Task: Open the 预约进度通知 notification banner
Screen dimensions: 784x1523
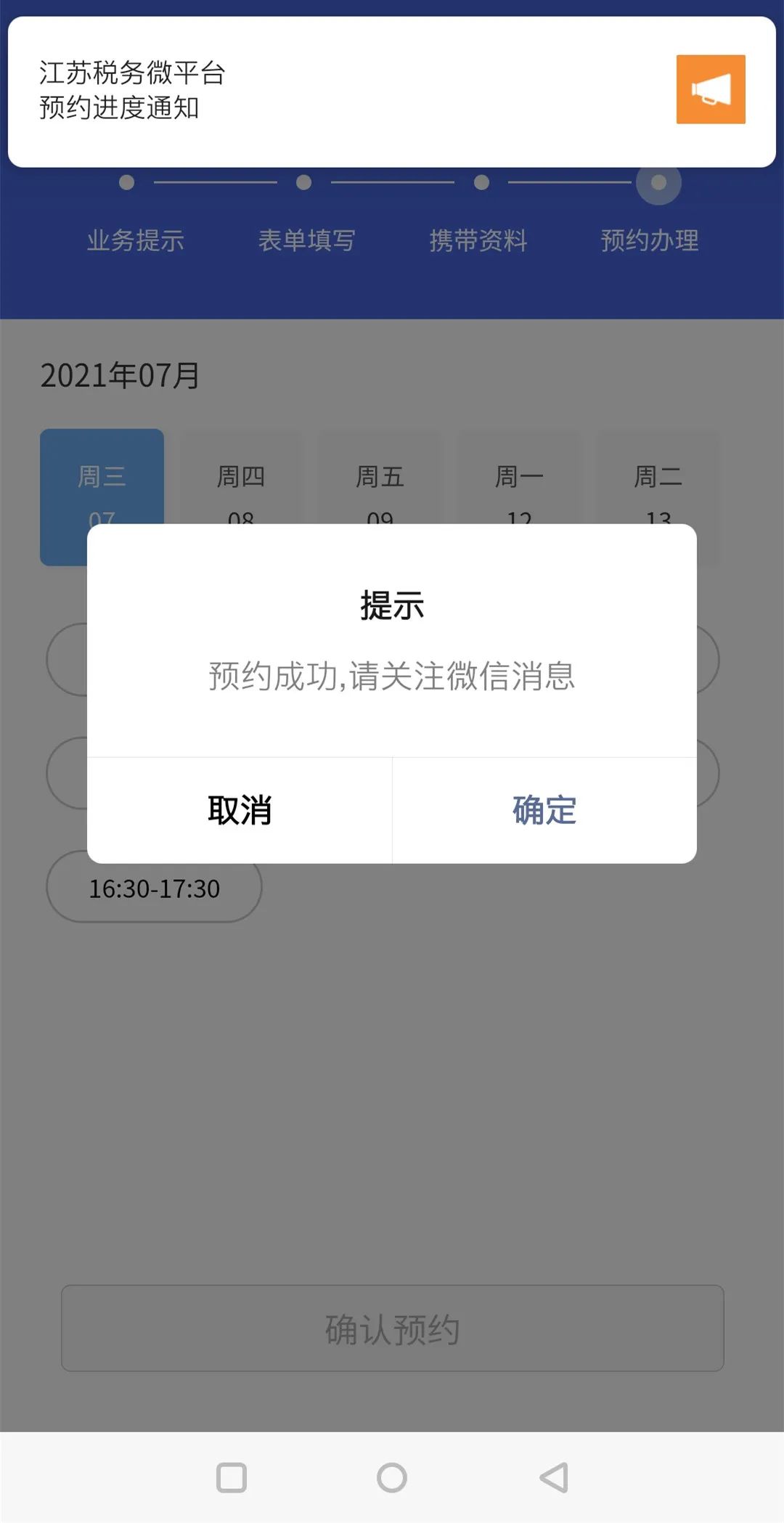Action: (392, 91)
